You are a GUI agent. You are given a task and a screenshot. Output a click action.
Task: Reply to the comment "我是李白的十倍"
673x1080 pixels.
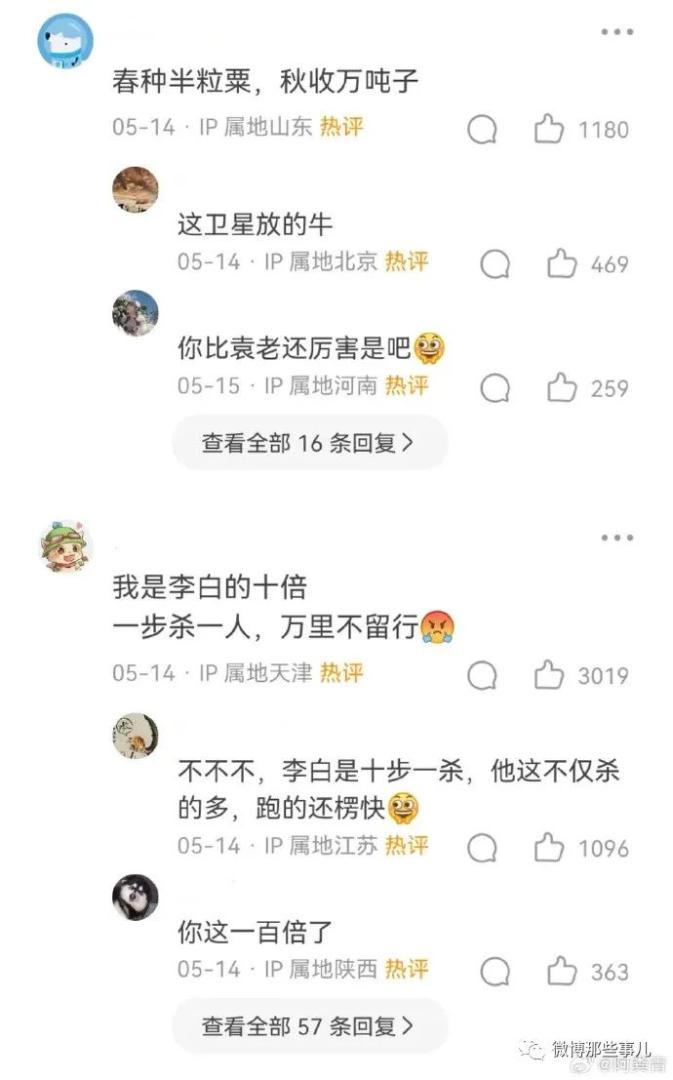(x=482, y=675)
